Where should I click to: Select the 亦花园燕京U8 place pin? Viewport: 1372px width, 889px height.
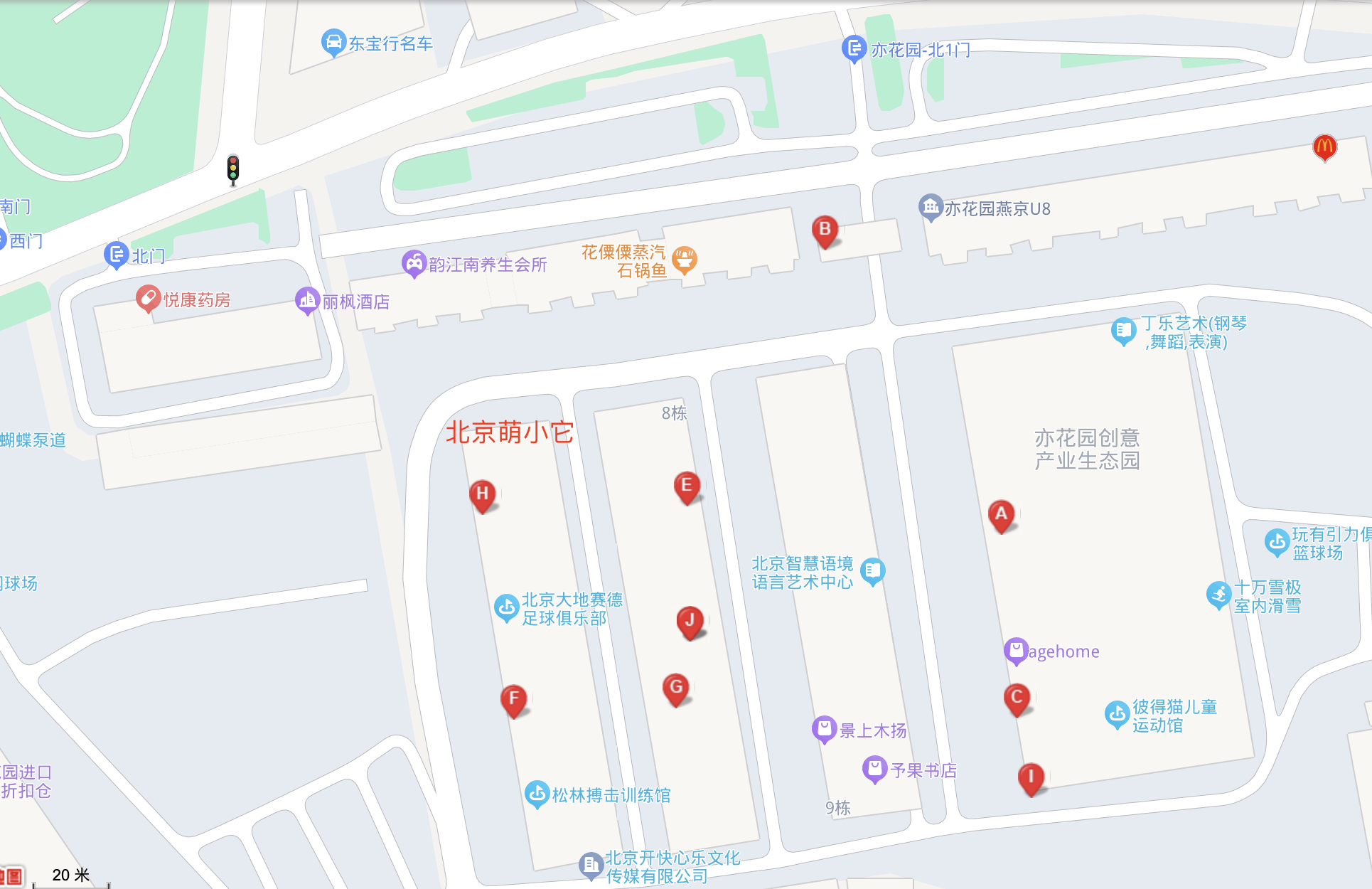click(930, 207)
